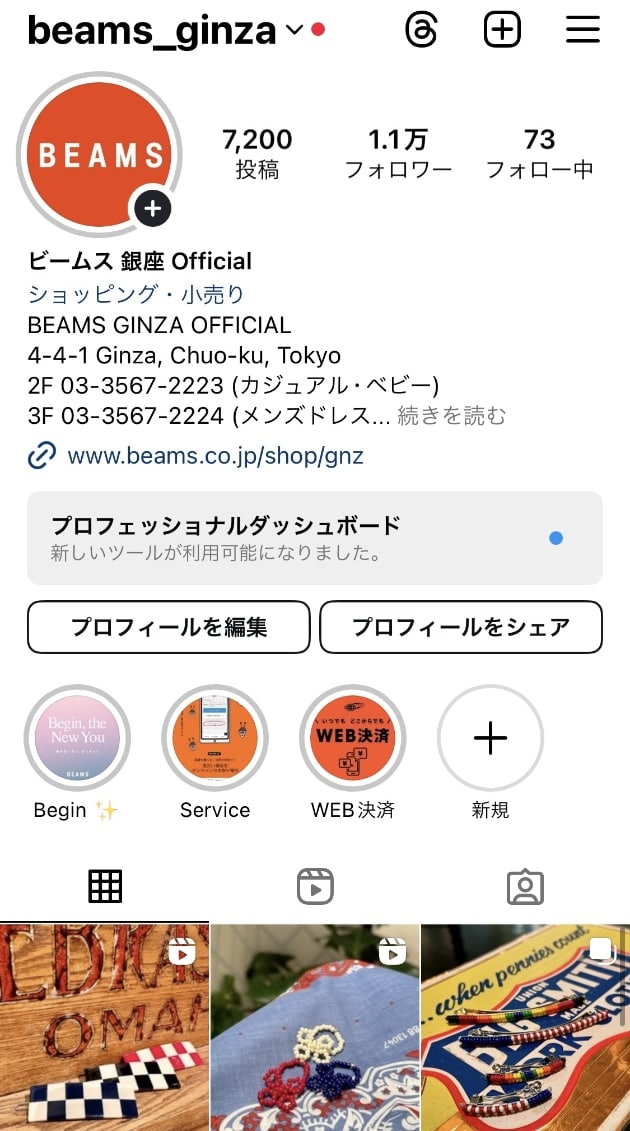Viewport: 630px width, 1131px height.
Task: Open the Begin story highlight
Action: (76, 738)
